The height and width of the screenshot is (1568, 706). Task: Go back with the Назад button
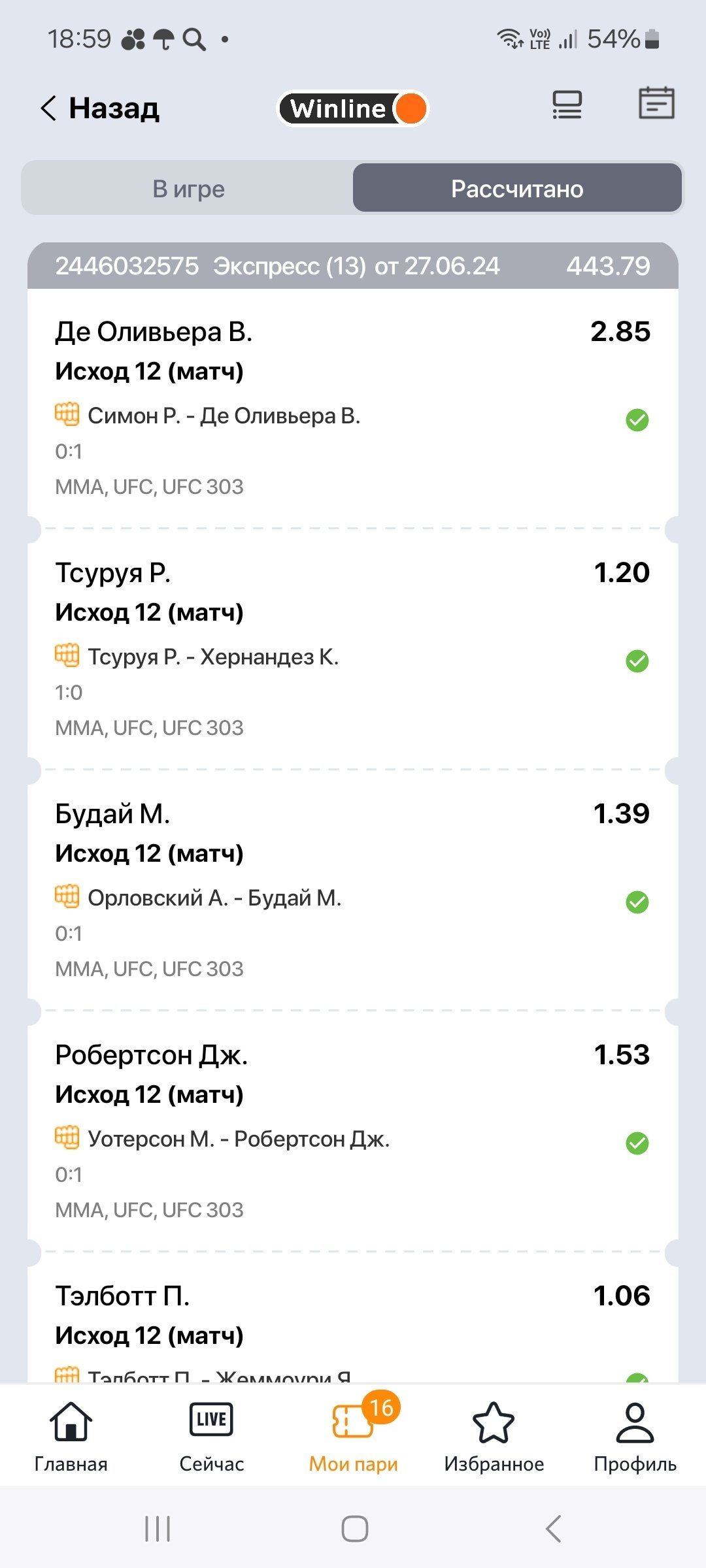pyautogui.click(x=100, y=108)
